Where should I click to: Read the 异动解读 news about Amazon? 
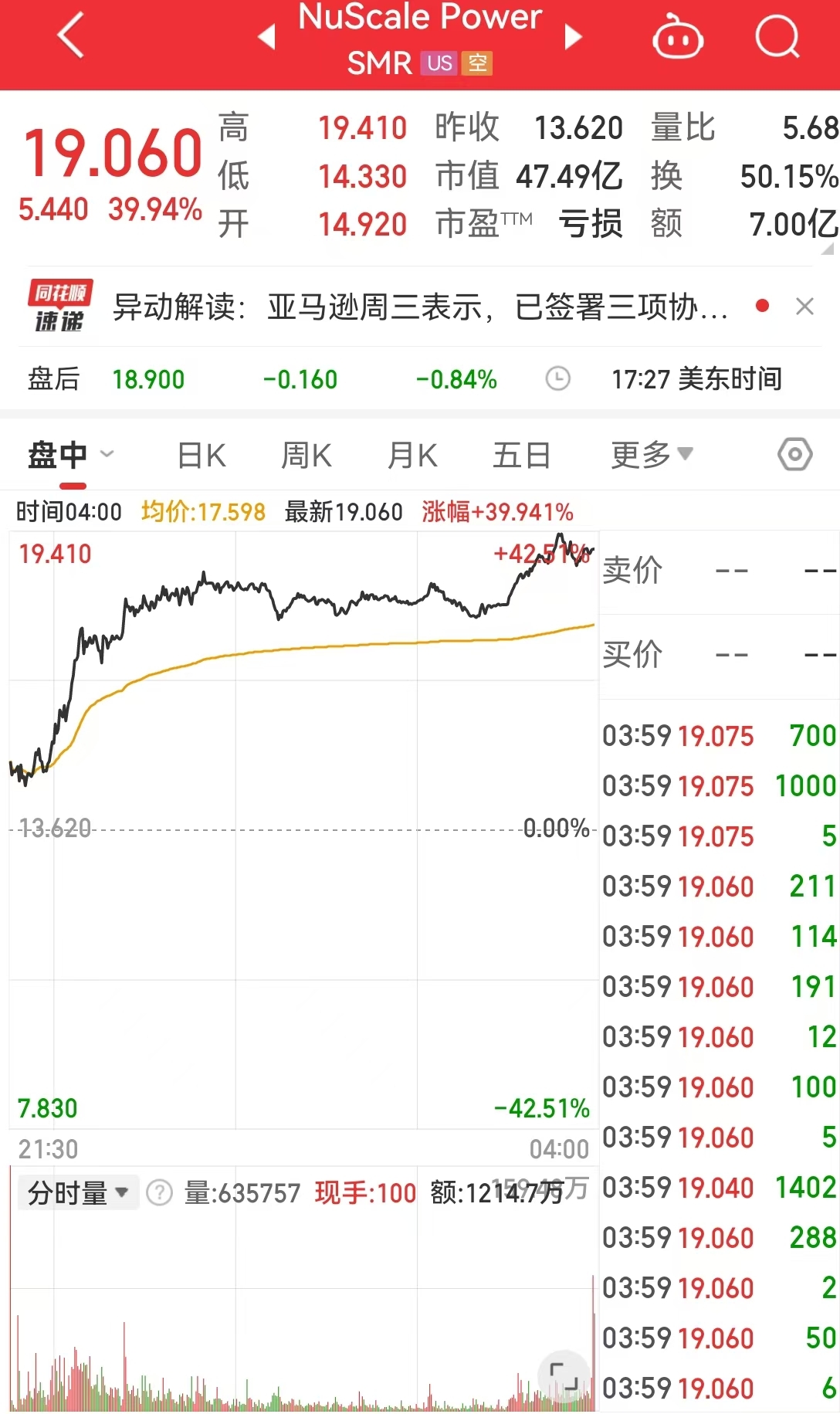pos(420,307)
